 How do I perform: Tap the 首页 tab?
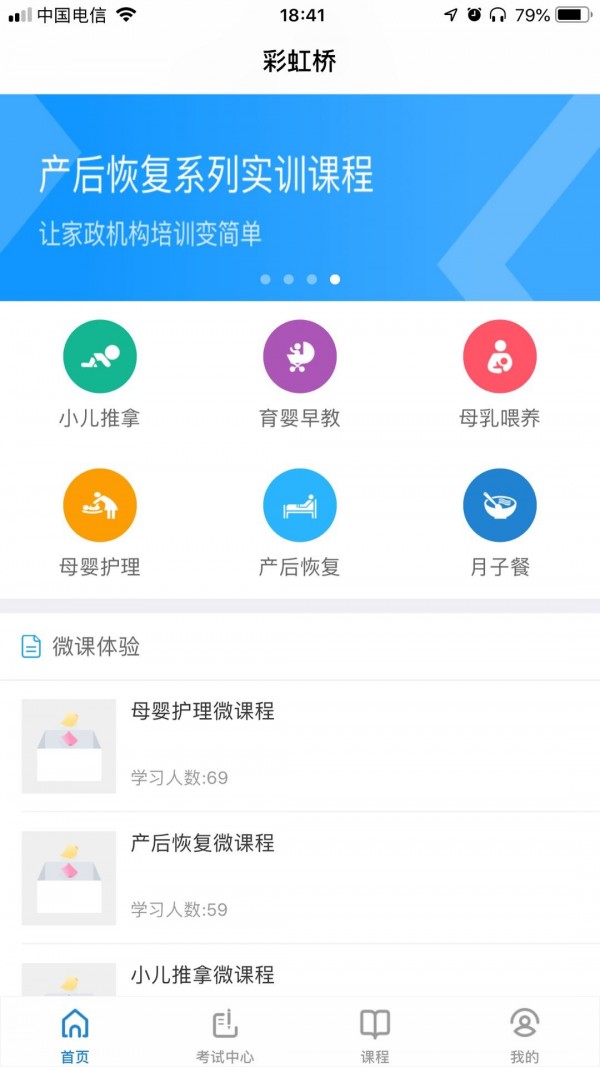[75, 1035]
